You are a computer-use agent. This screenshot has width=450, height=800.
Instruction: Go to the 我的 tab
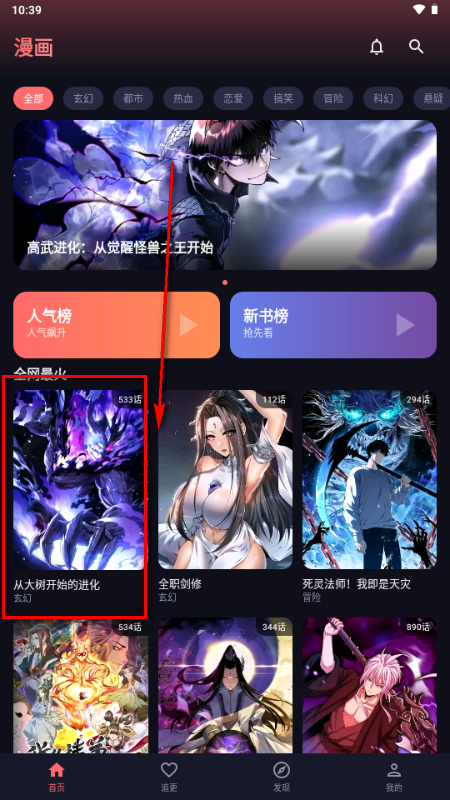click(x=393, y=777)
